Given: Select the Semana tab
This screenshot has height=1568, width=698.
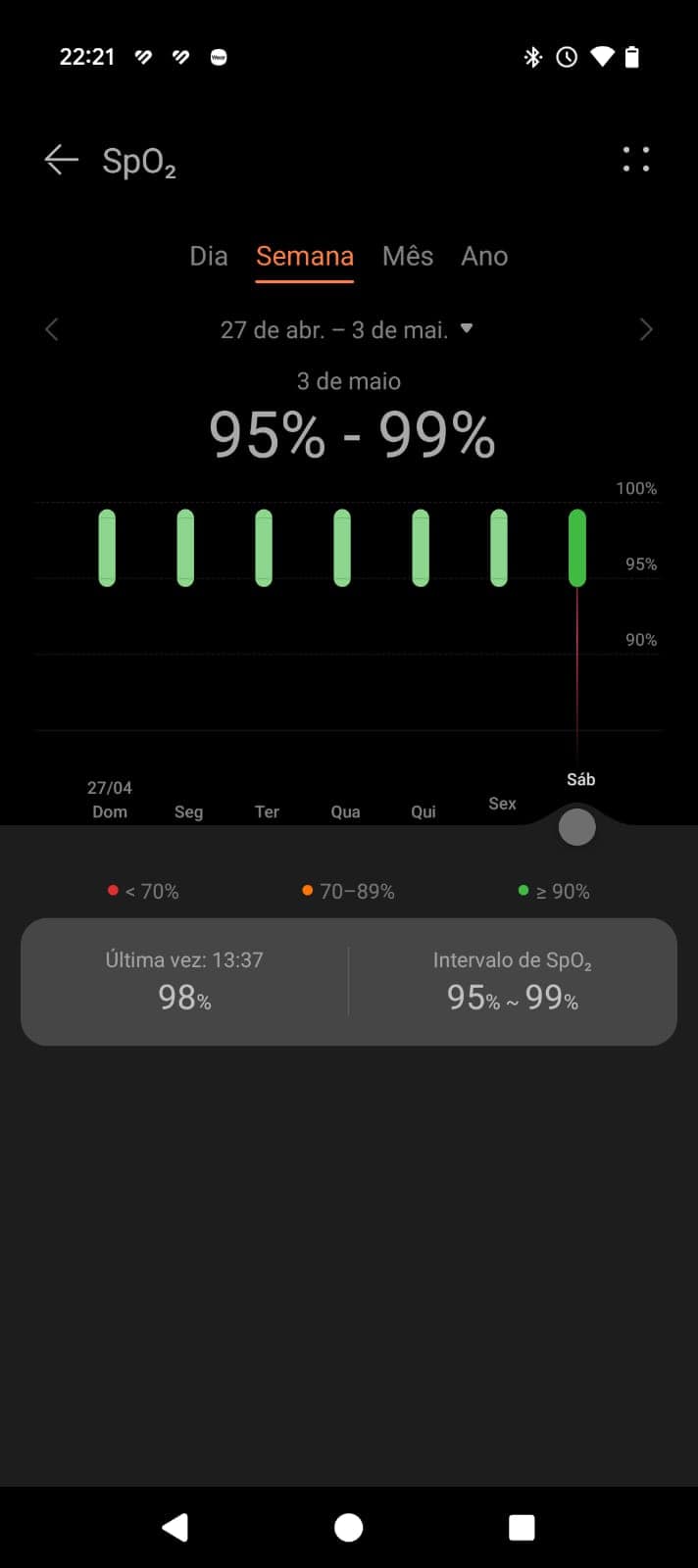Looking at the screenshot, I should 304,257.
